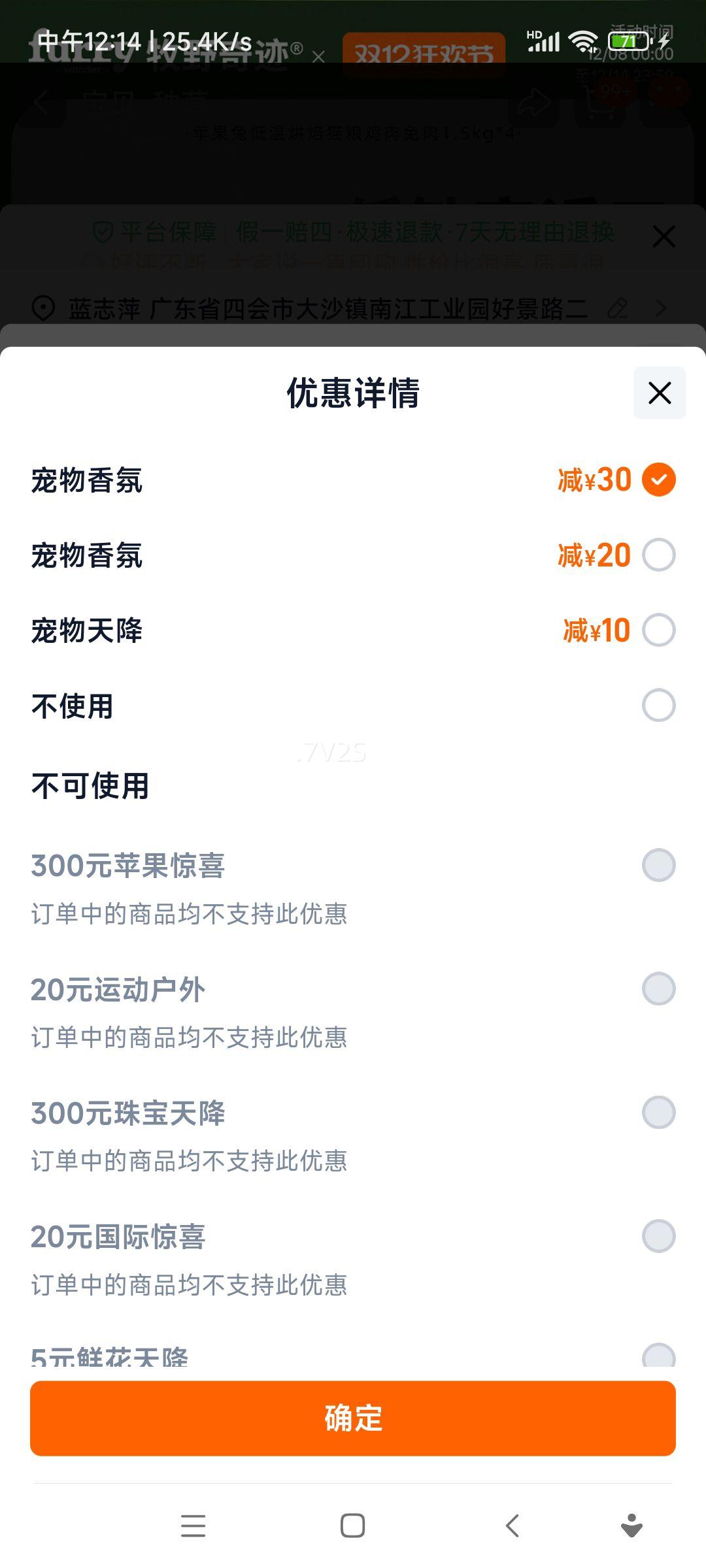Screen dimensions: 706x1568
Task: Choose 不使用 to apply no coupon
Action: 660,706
